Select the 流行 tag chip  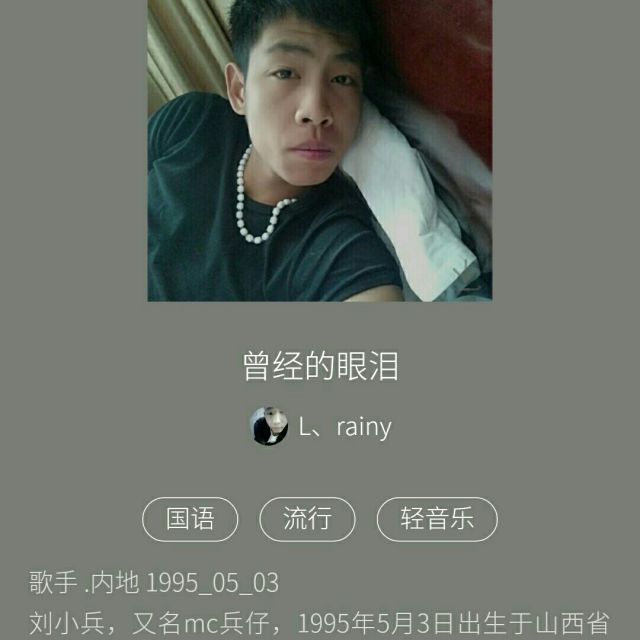coord(307,519)
